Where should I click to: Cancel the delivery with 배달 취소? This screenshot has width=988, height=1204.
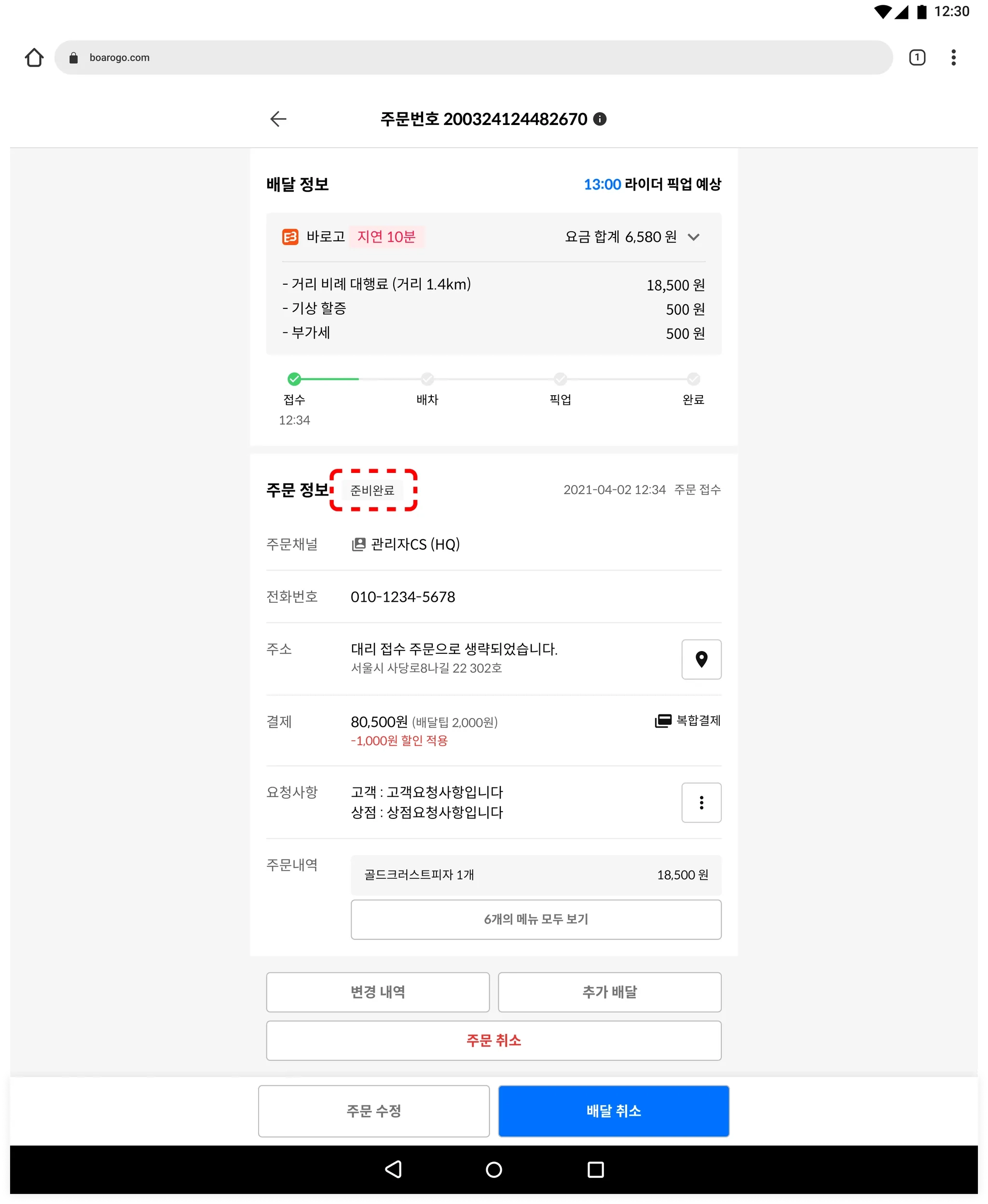click(x=613, y=1111)
